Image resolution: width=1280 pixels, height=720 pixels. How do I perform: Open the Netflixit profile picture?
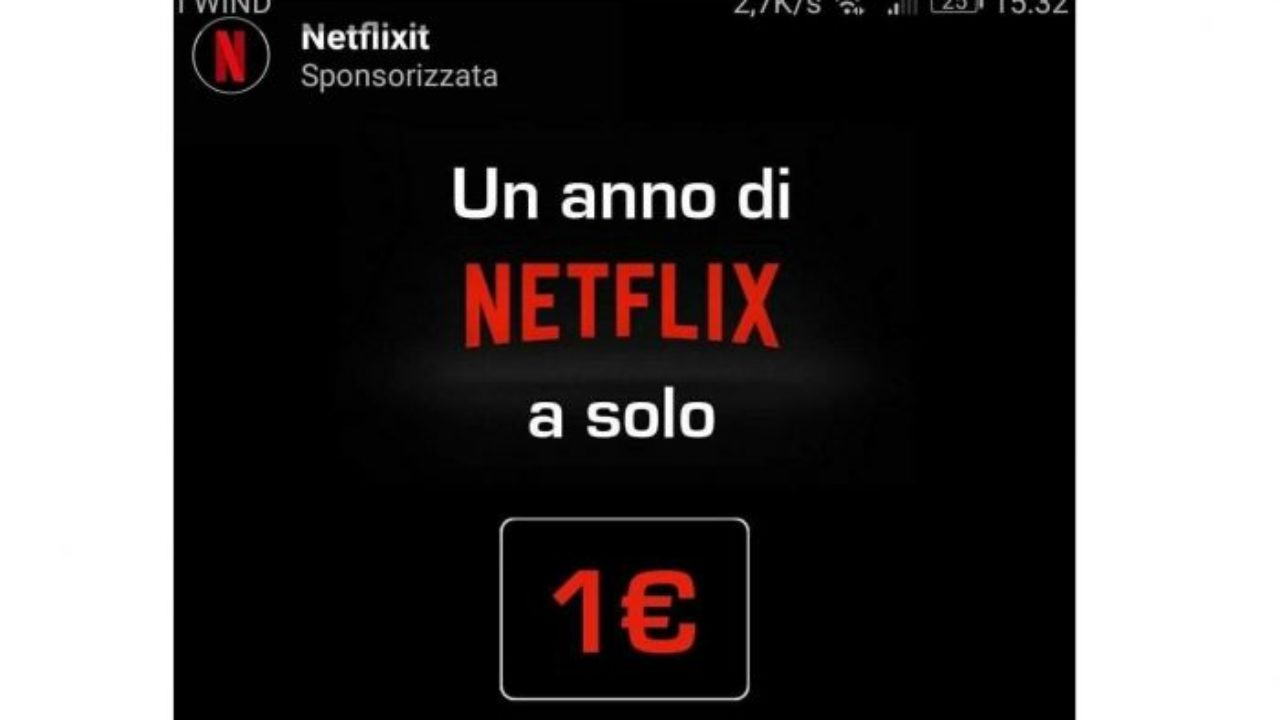tap(230, 56)
